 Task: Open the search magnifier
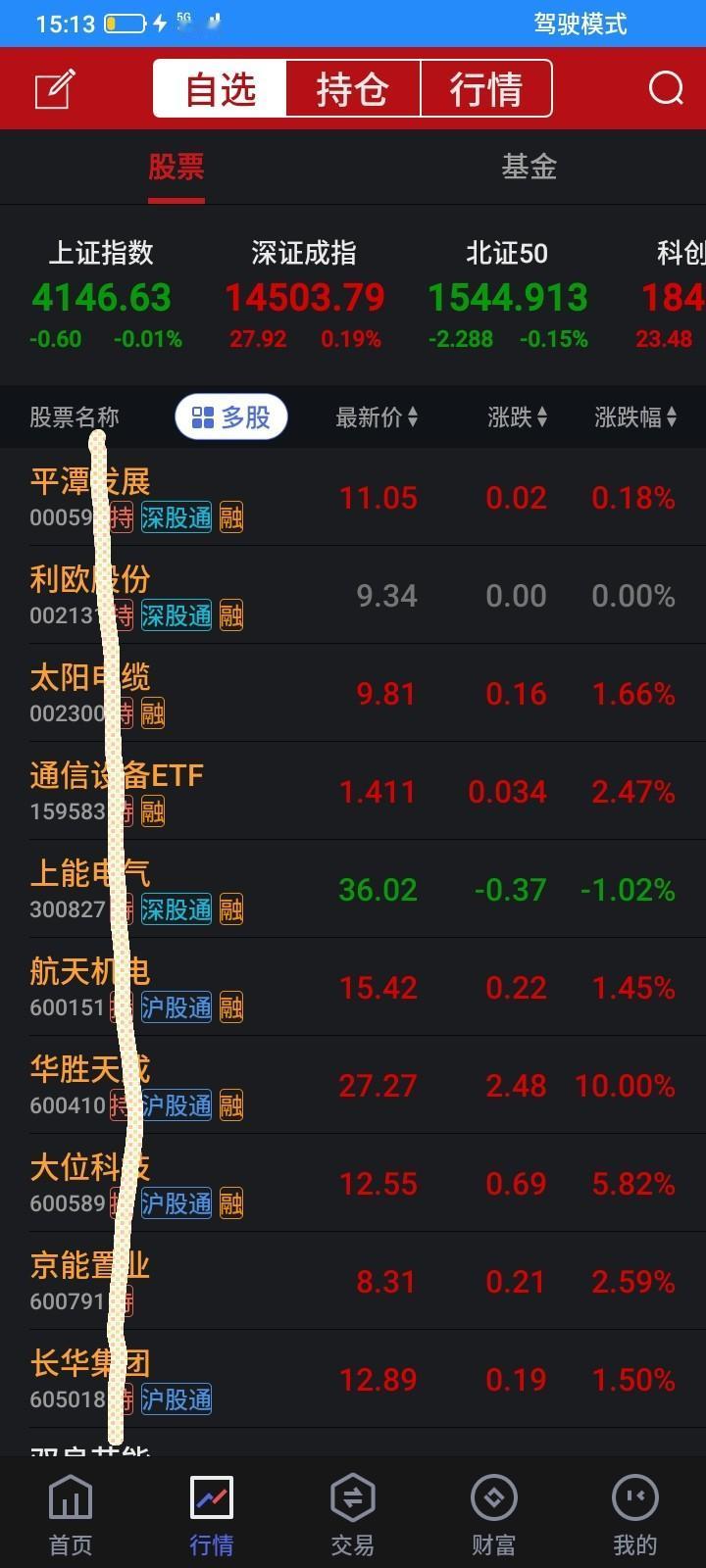point(666,88)
